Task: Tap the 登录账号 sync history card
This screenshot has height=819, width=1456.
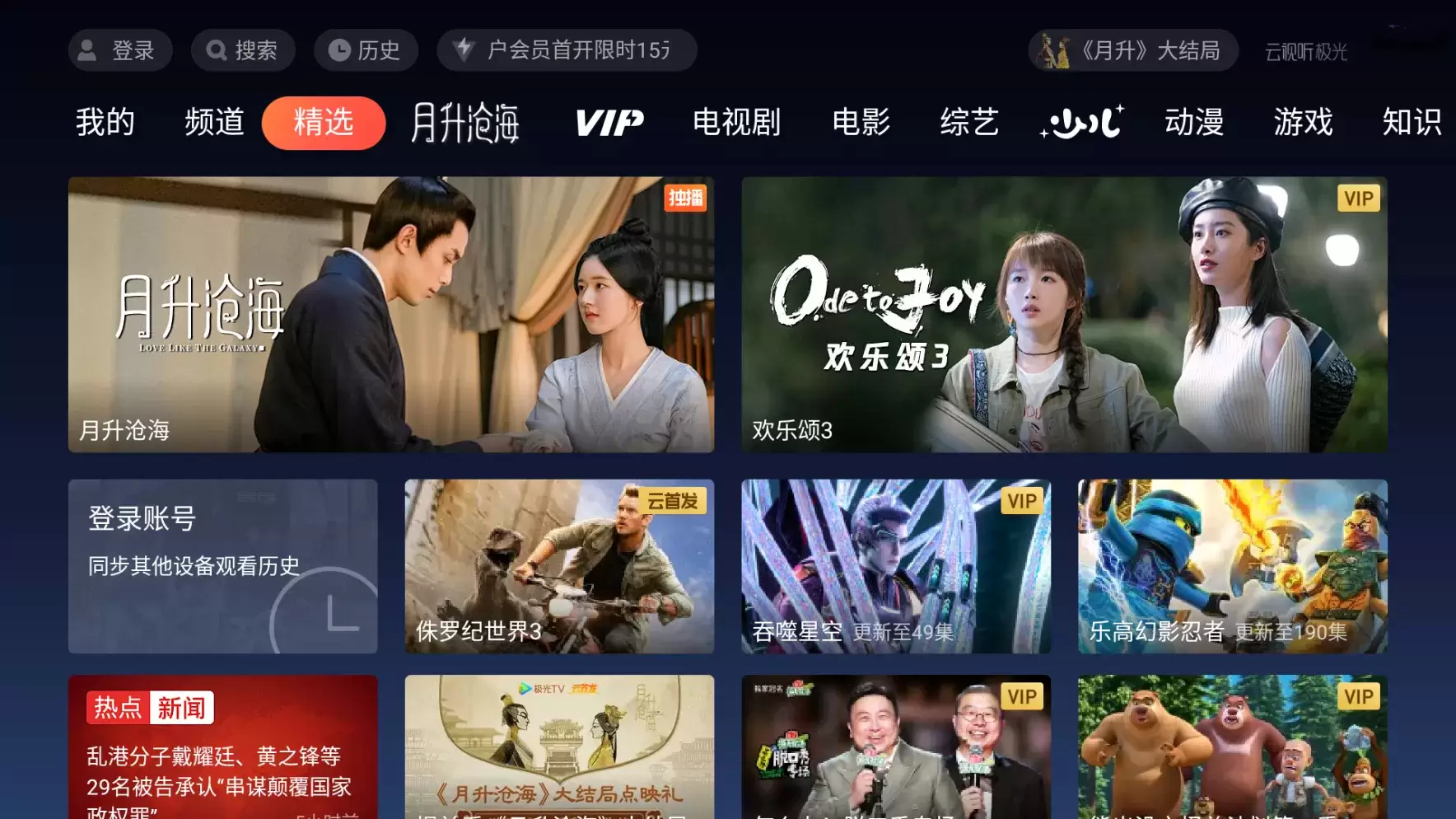Action: click(223, 566)
